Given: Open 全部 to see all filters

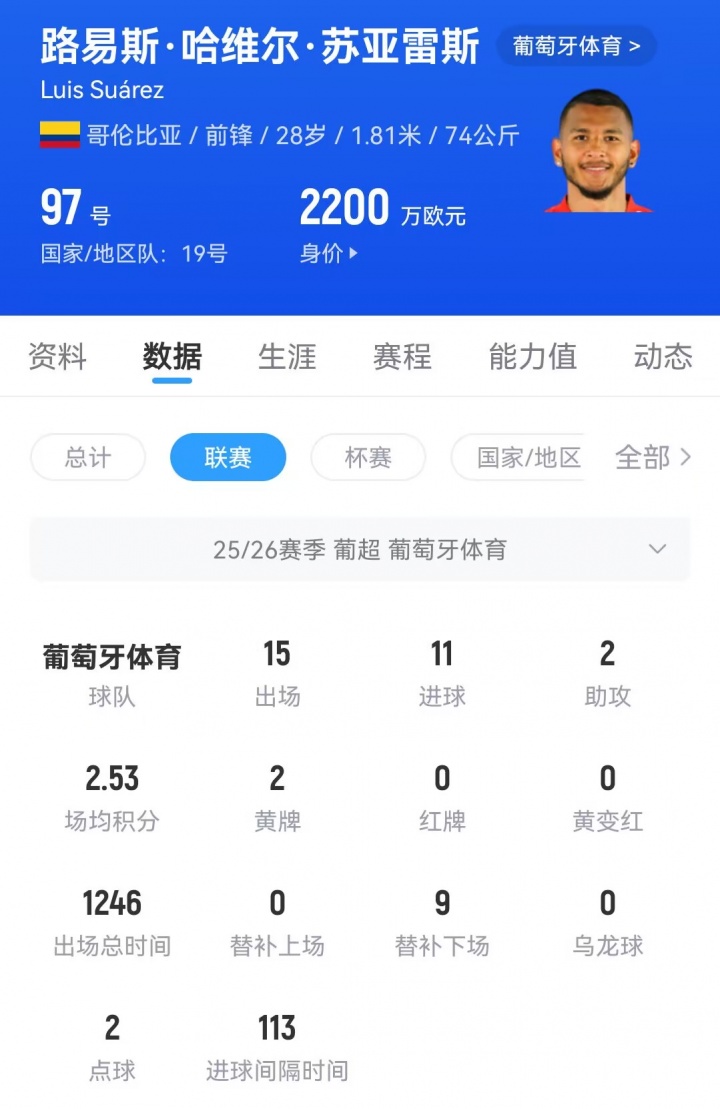Looking at the screenshot, I should 653,458.
